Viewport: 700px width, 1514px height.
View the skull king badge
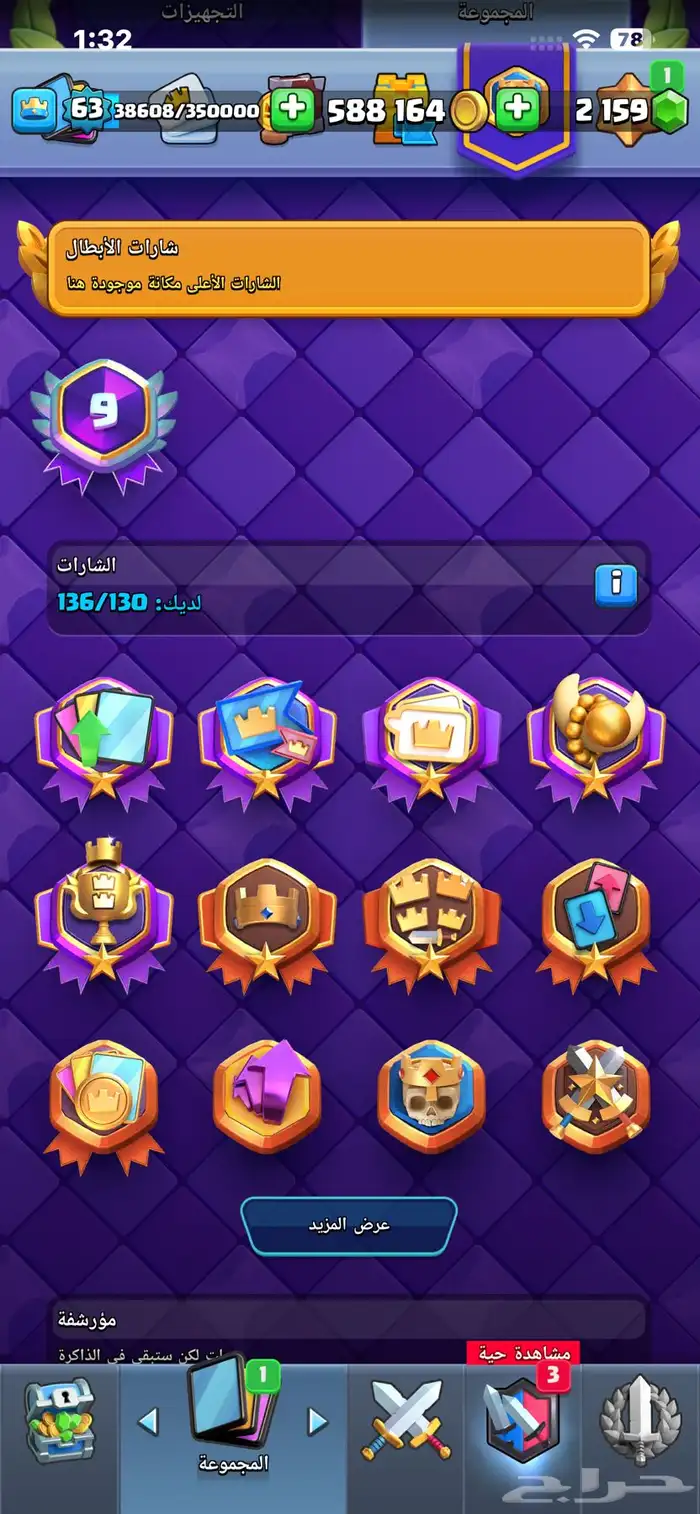(431, 1095)
